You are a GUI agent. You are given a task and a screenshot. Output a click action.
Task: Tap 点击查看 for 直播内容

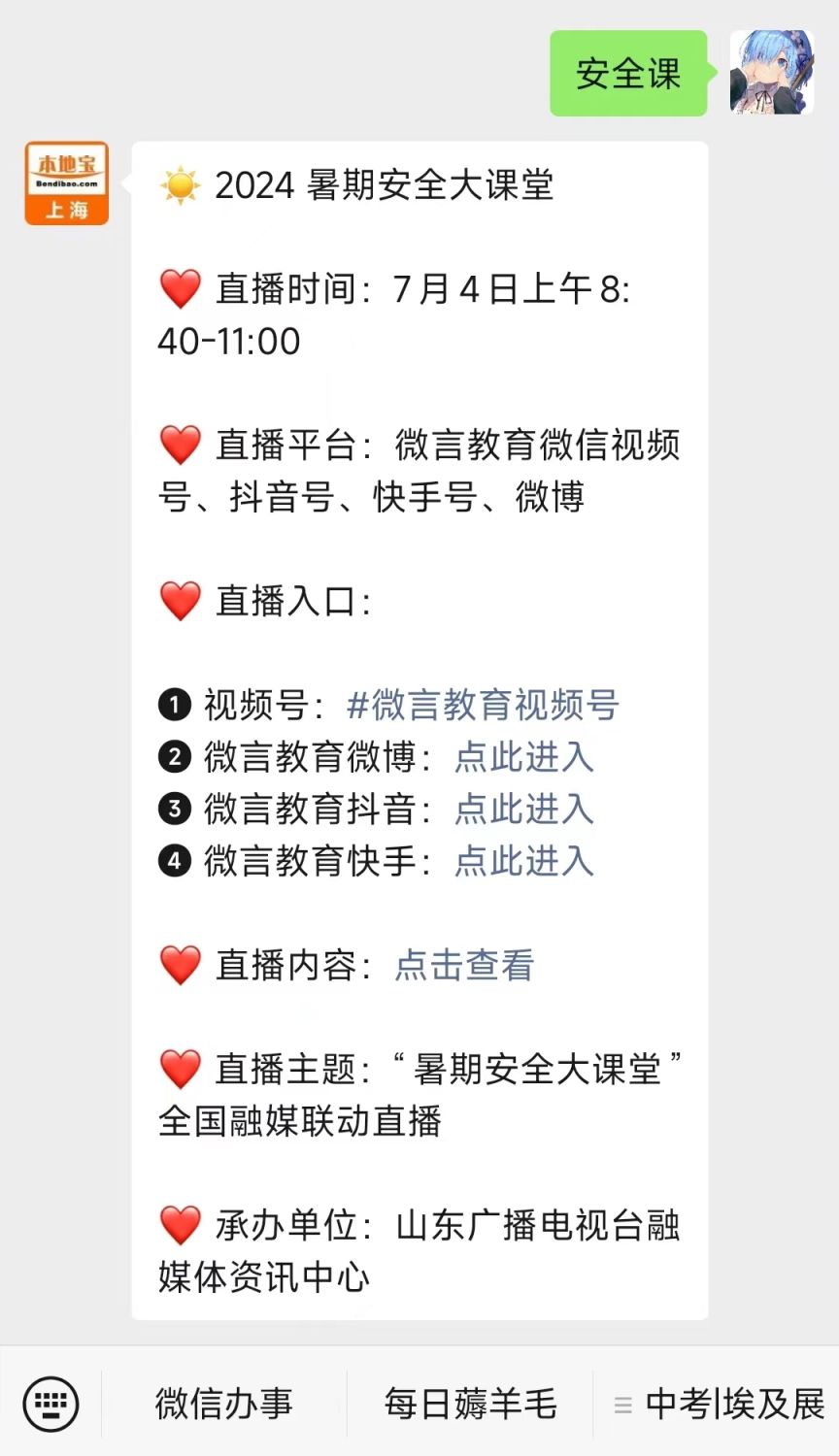click(x=464, y=965)
